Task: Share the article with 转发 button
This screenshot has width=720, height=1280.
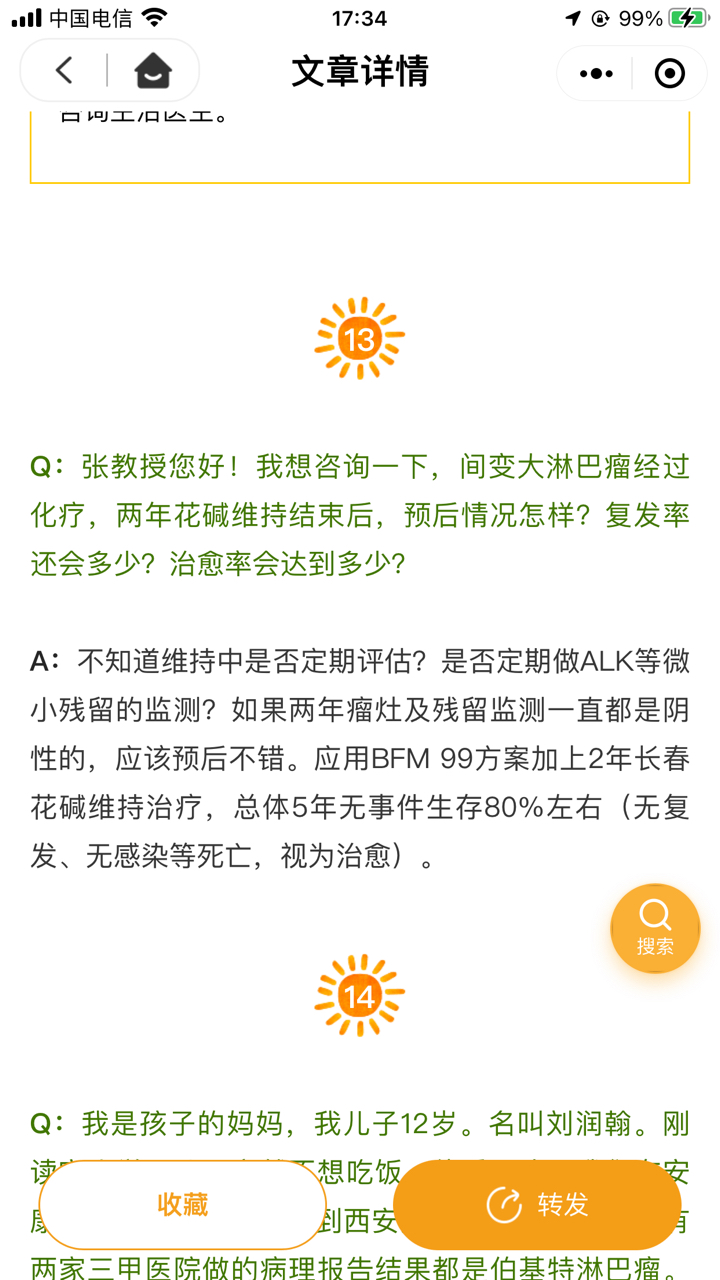Action: pos(537,1204)
